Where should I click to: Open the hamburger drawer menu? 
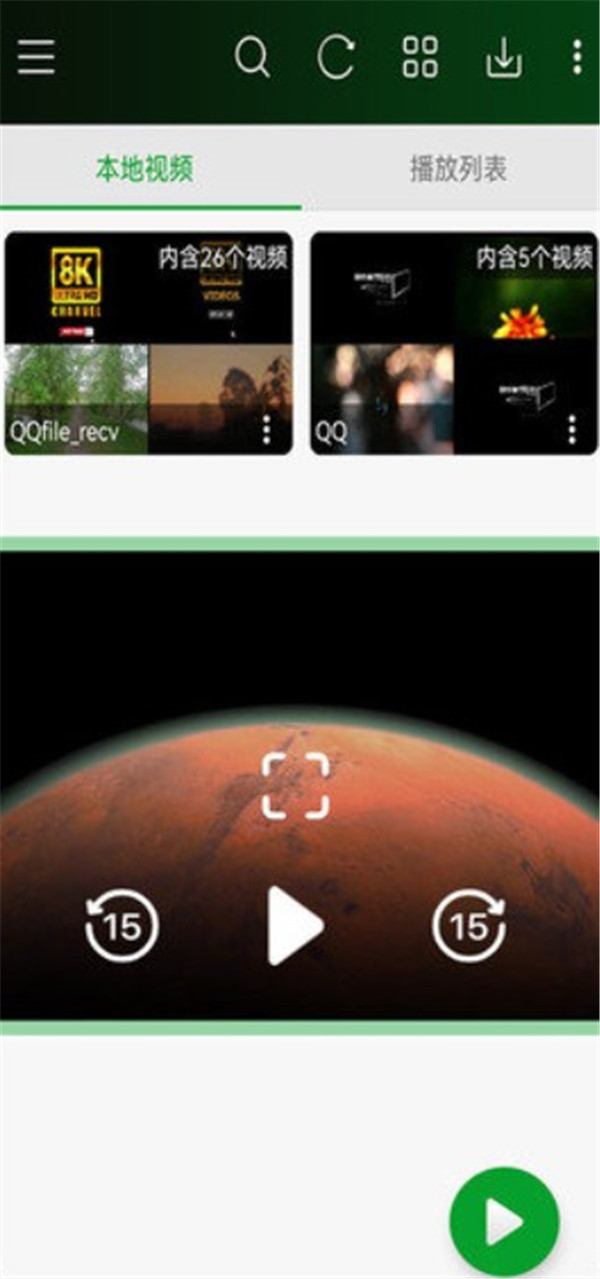click(37, 57)
